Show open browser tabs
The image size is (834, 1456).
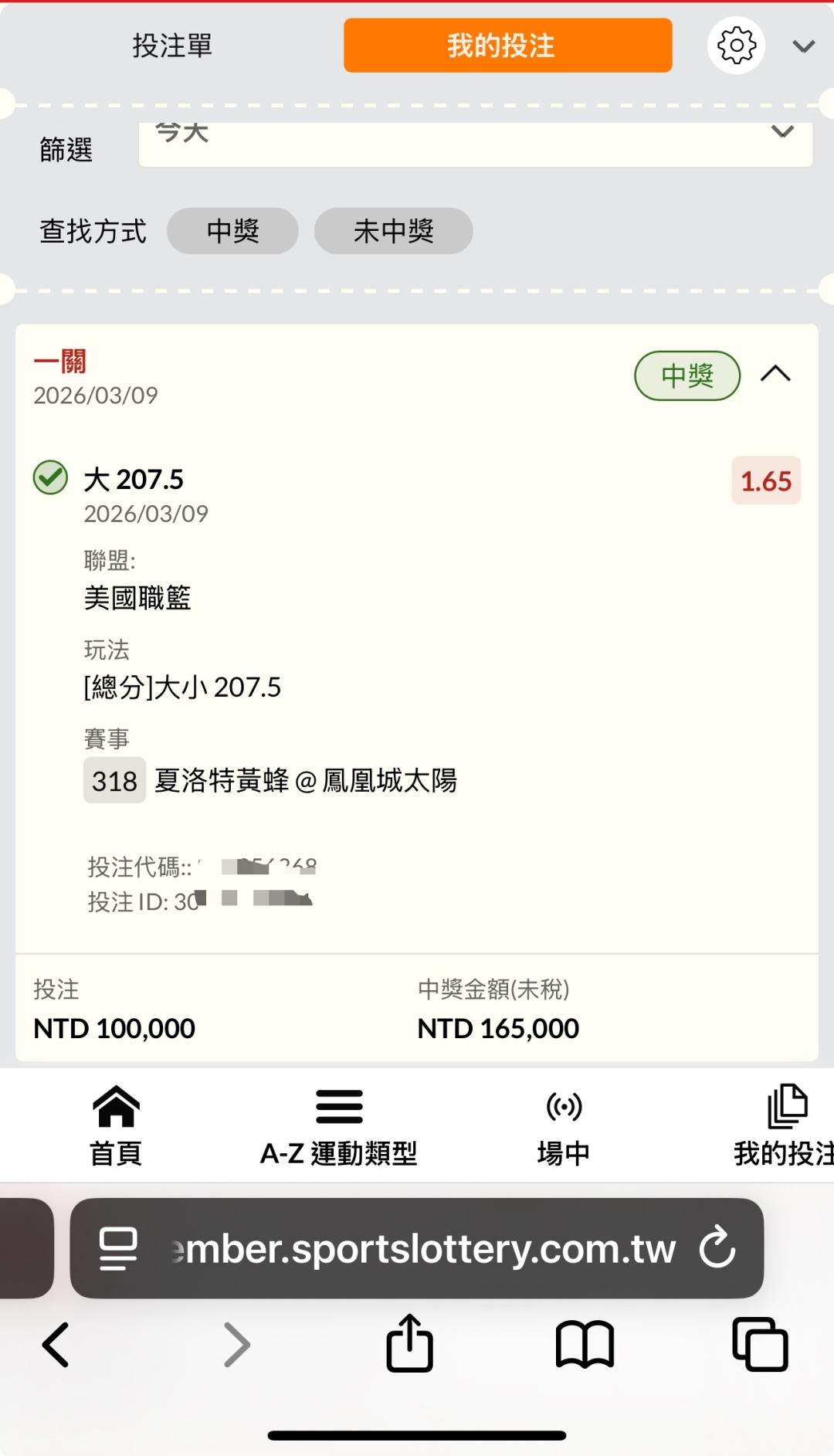tap(760, 1345)
